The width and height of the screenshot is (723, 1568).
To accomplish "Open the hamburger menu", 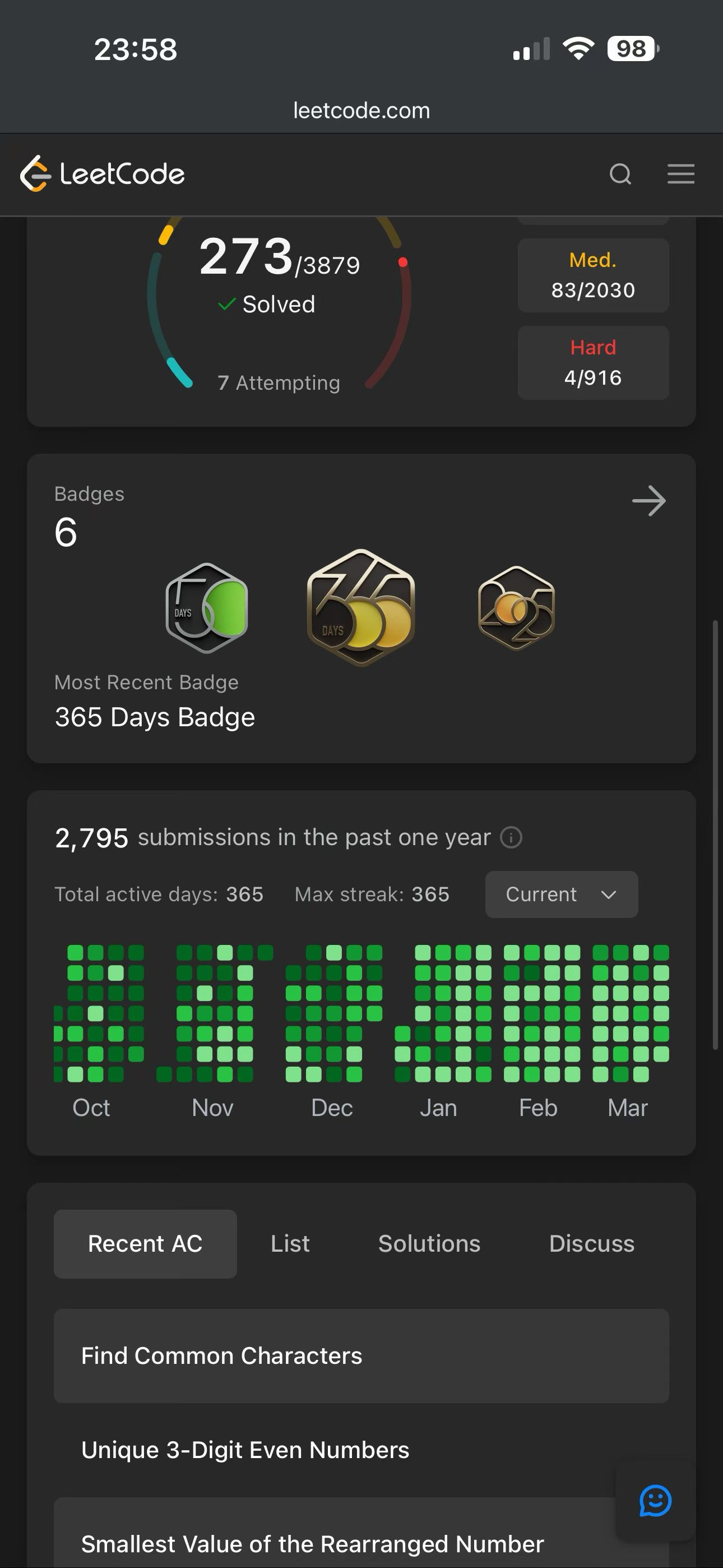I will point(680,174).
